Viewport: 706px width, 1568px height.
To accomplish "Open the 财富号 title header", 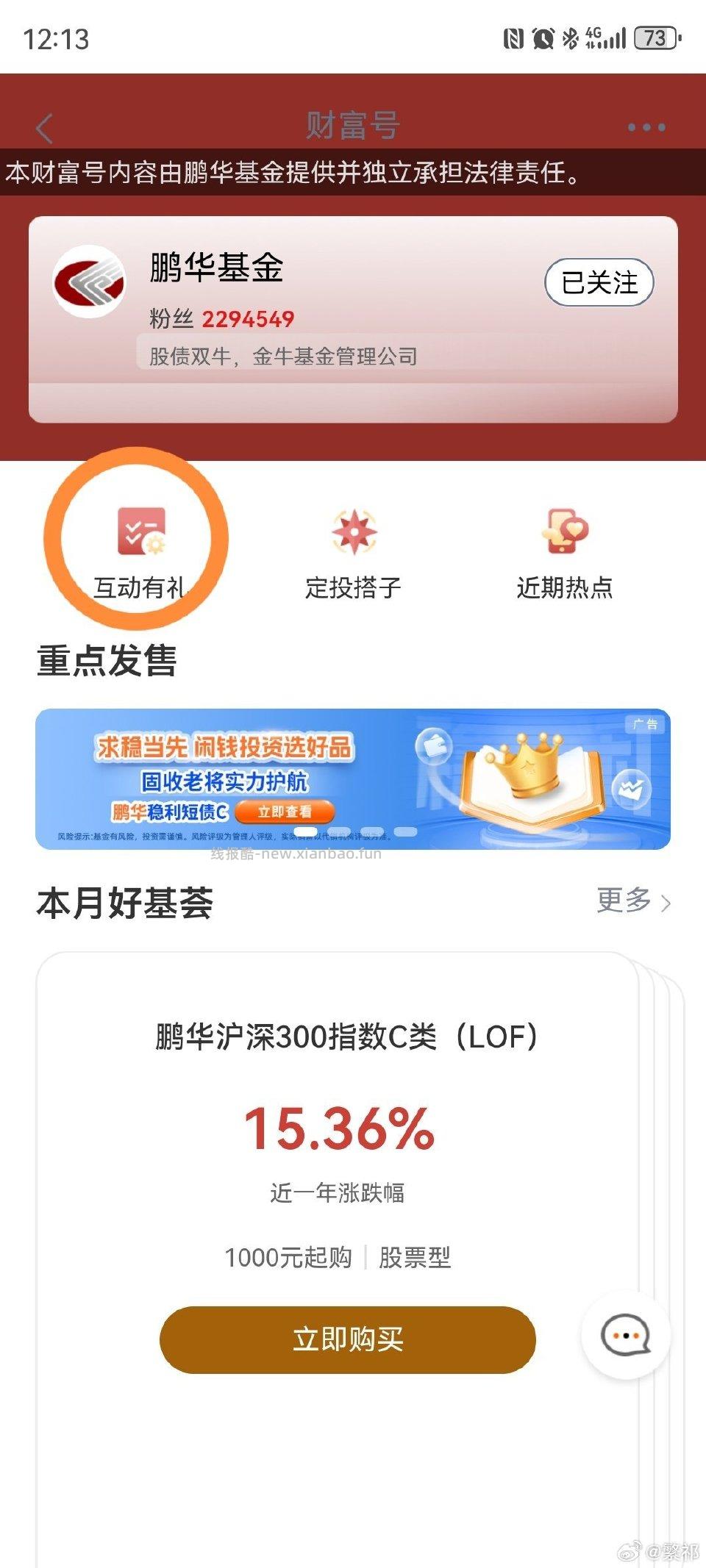I will click(353, 125).
